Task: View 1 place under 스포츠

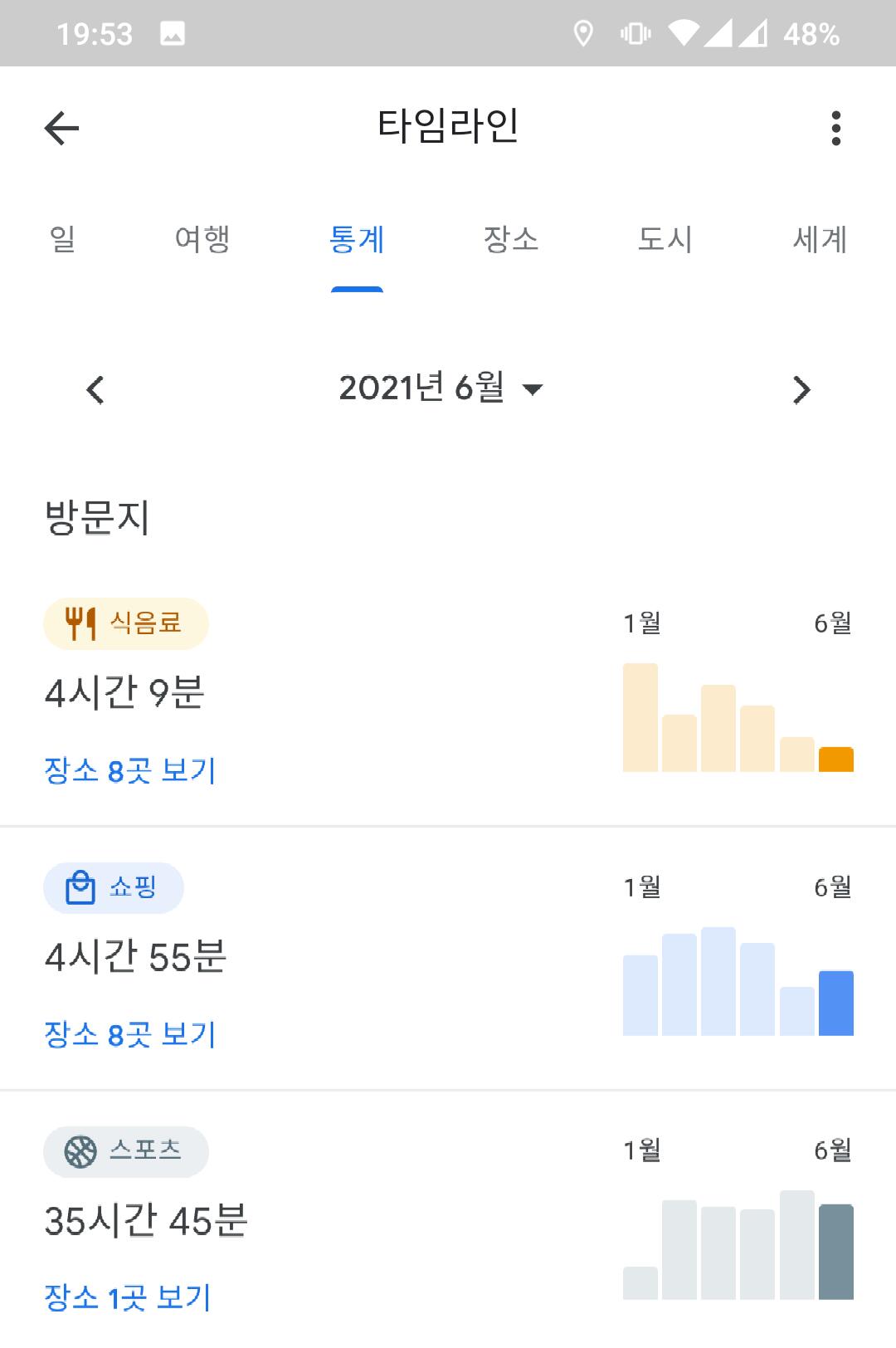Action: [x=128, y=1297]
